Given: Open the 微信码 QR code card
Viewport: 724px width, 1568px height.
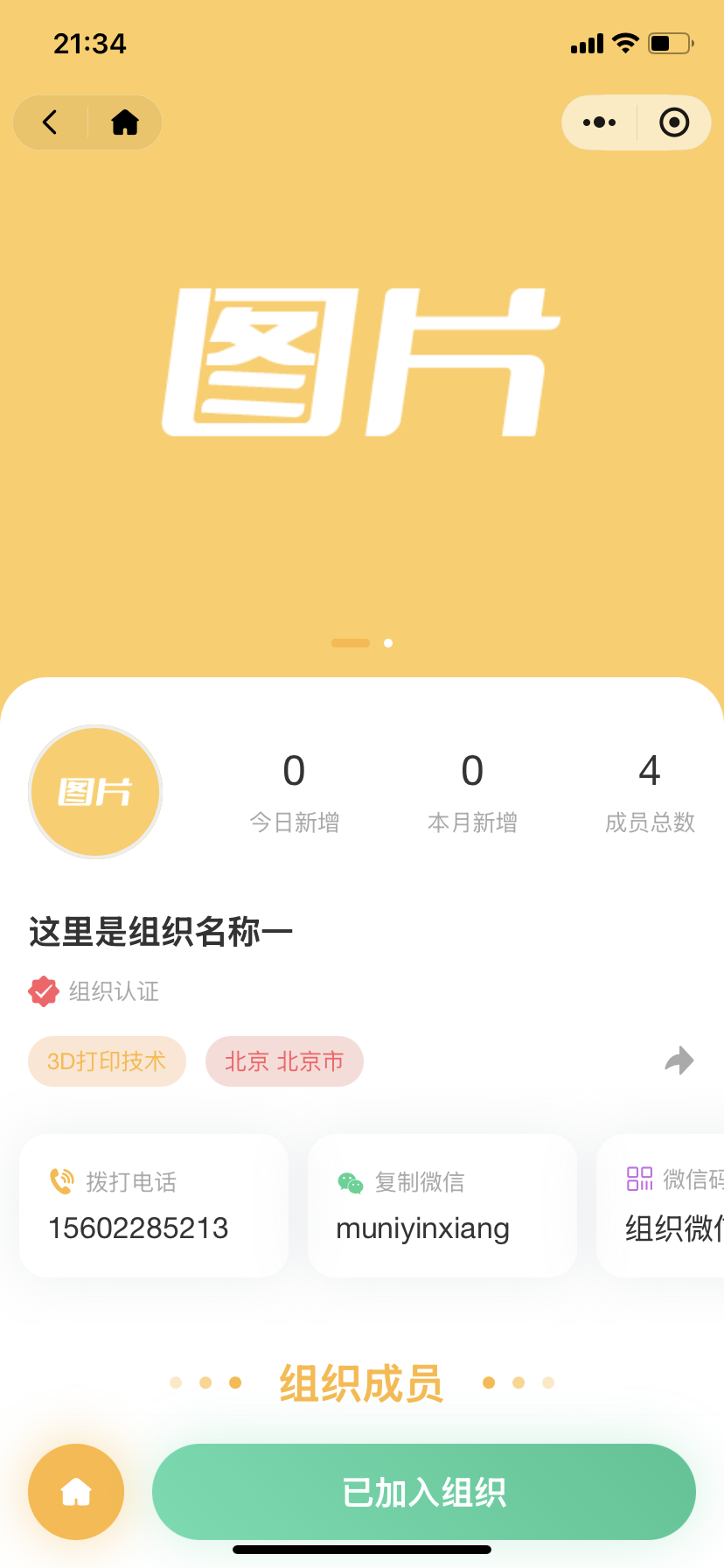Looking at the screenshot, I should [660, 1206].
